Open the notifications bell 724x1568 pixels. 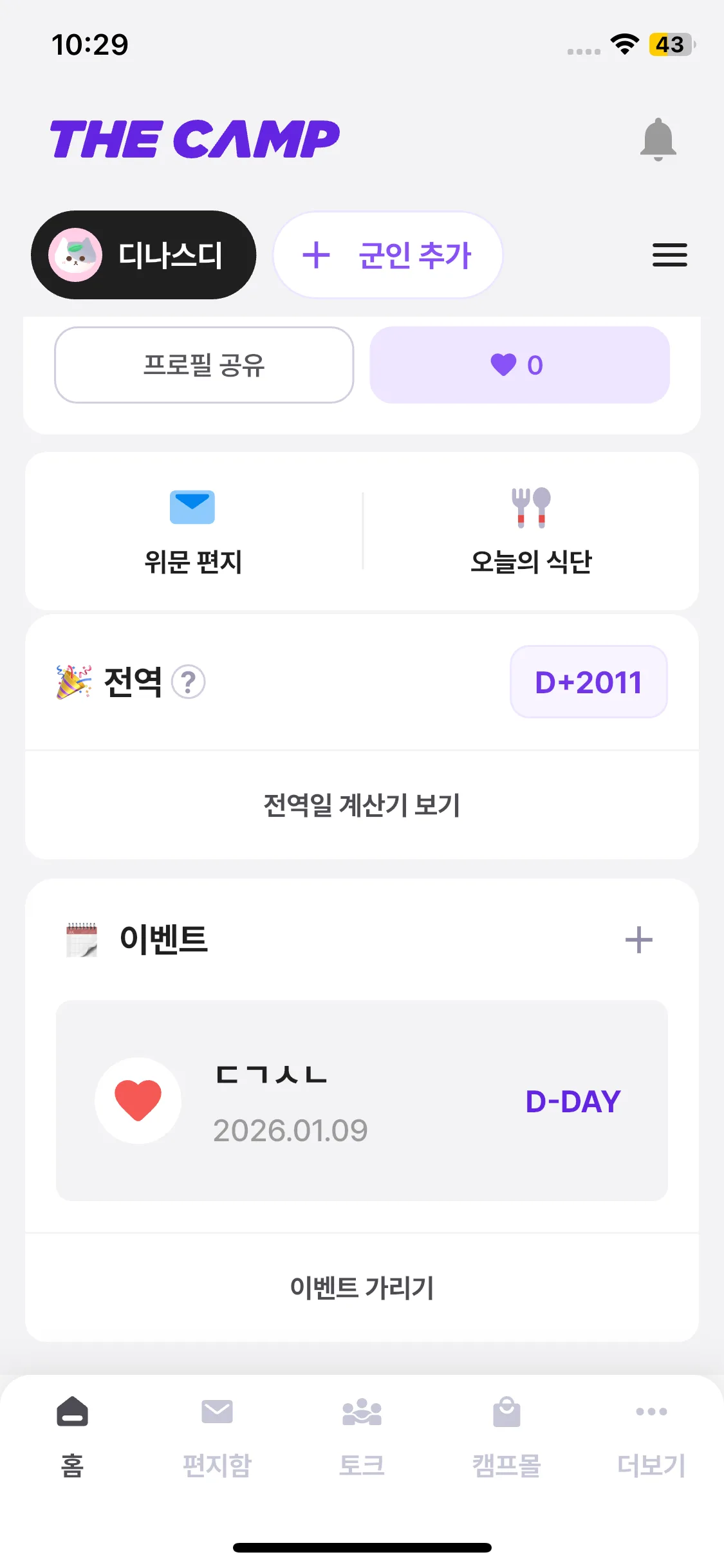click(x=658, y=139)
